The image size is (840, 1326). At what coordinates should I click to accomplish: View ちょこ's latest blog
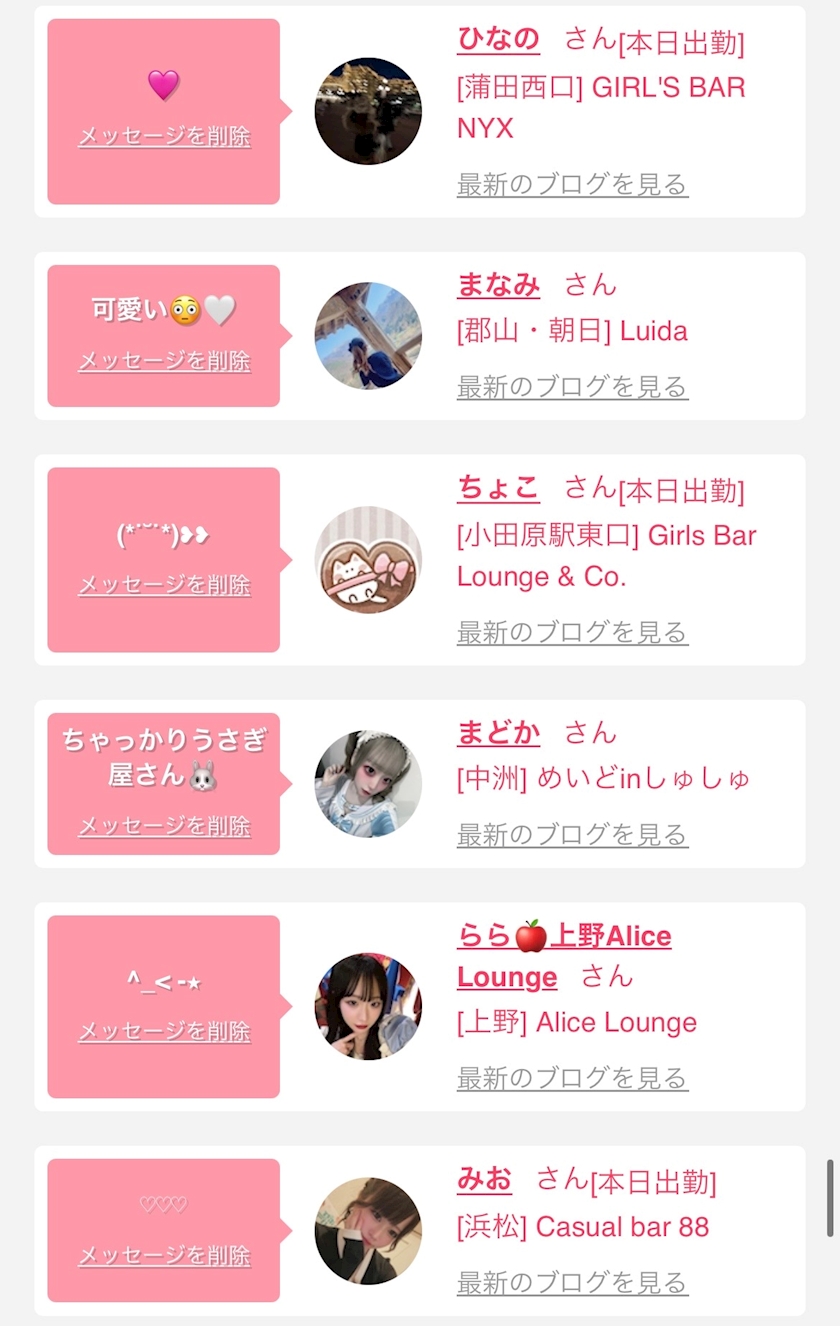pos(572,632)
